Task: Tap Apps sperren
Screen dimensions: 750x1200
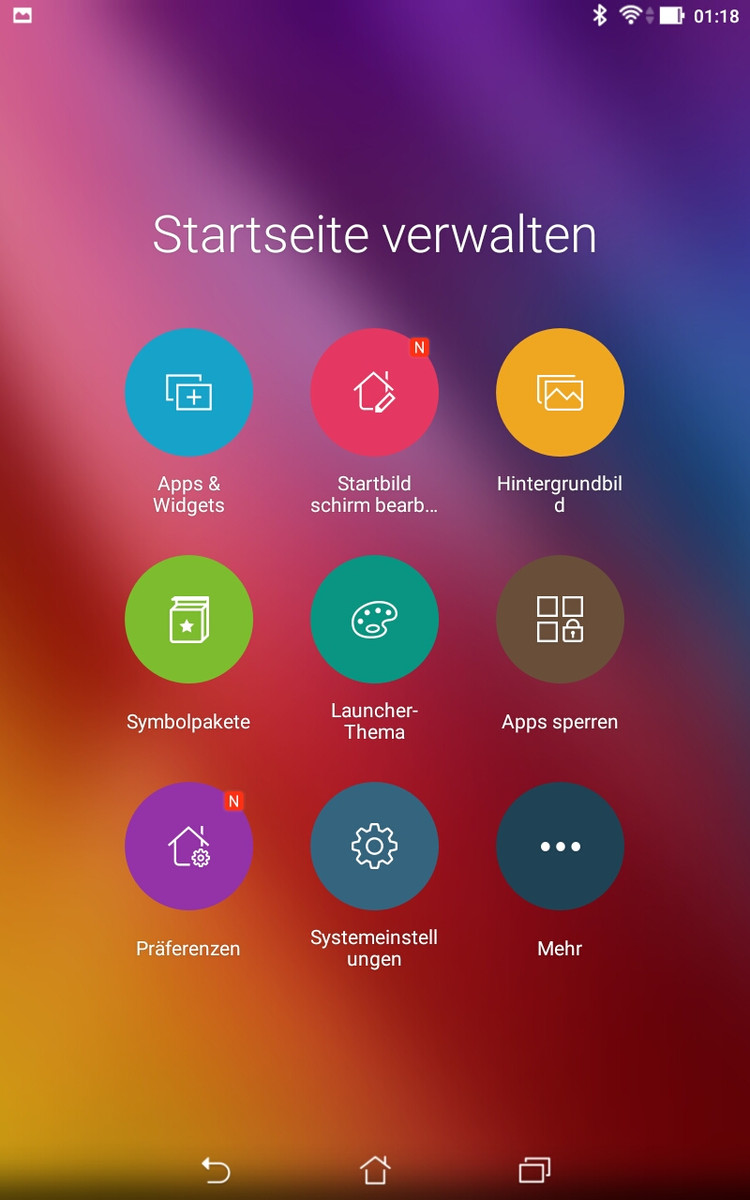Action: (560, 620)
